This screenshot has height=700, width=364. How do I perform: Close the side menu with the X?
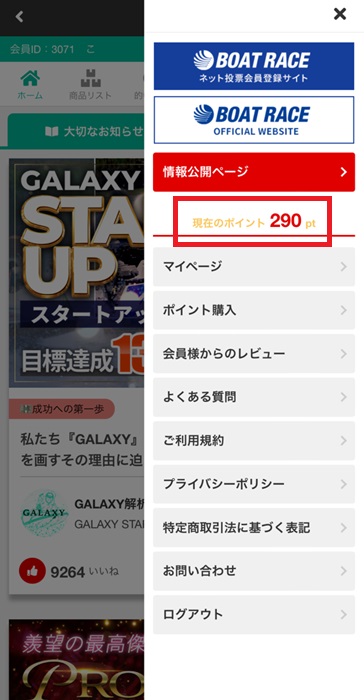pos(340,14)
